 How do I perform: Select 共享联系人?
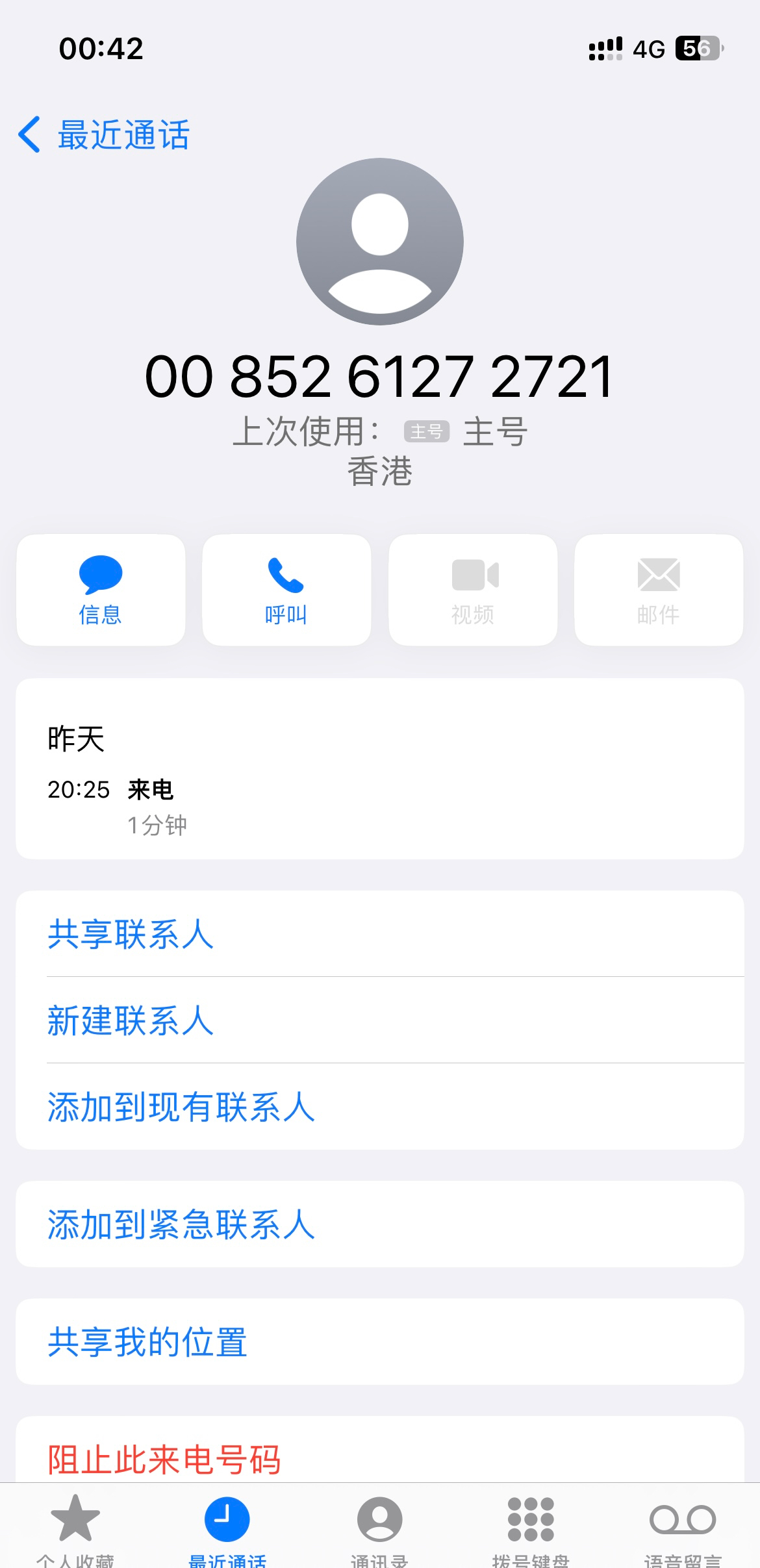click(x=380, y=934)
